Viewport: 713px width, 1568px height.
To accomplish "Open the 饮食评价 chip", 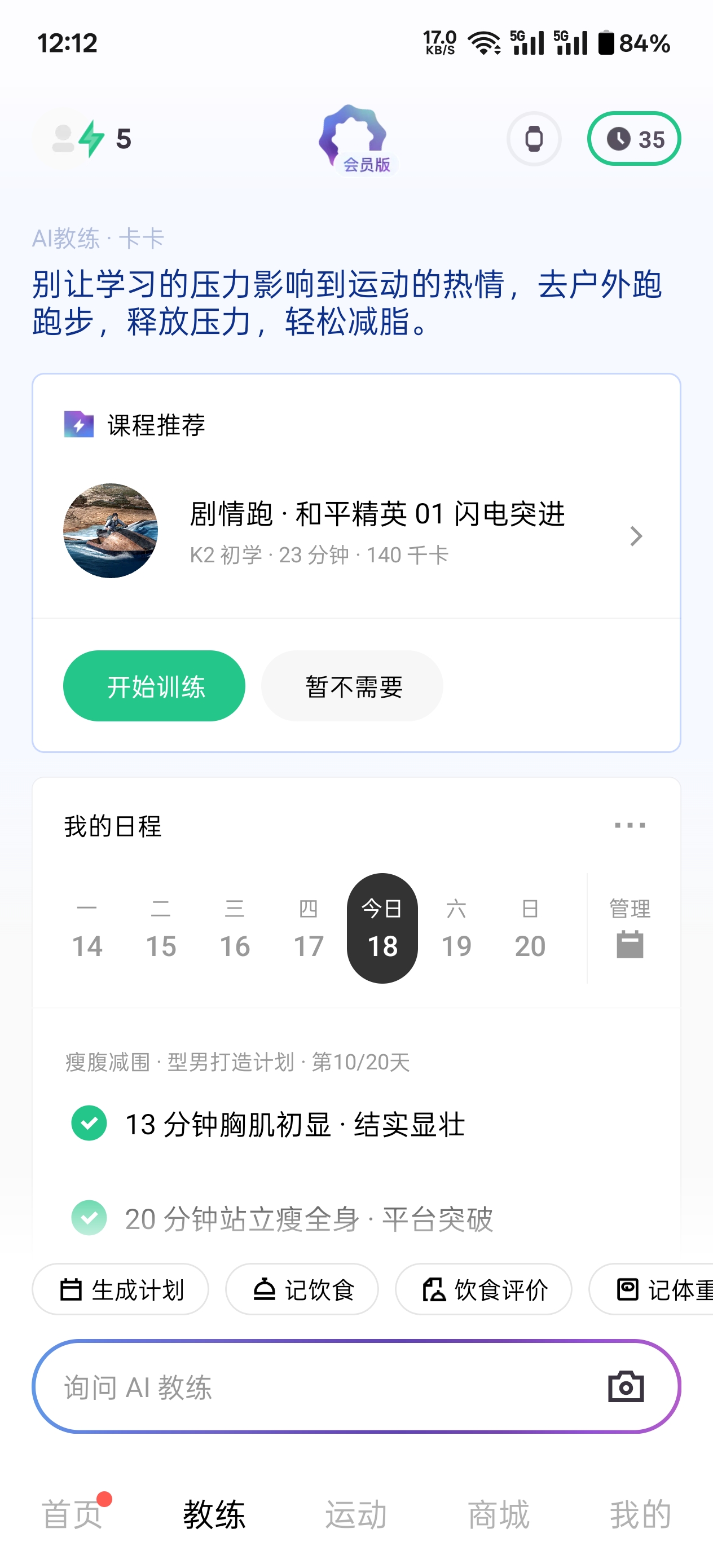I will (483, 1289).
